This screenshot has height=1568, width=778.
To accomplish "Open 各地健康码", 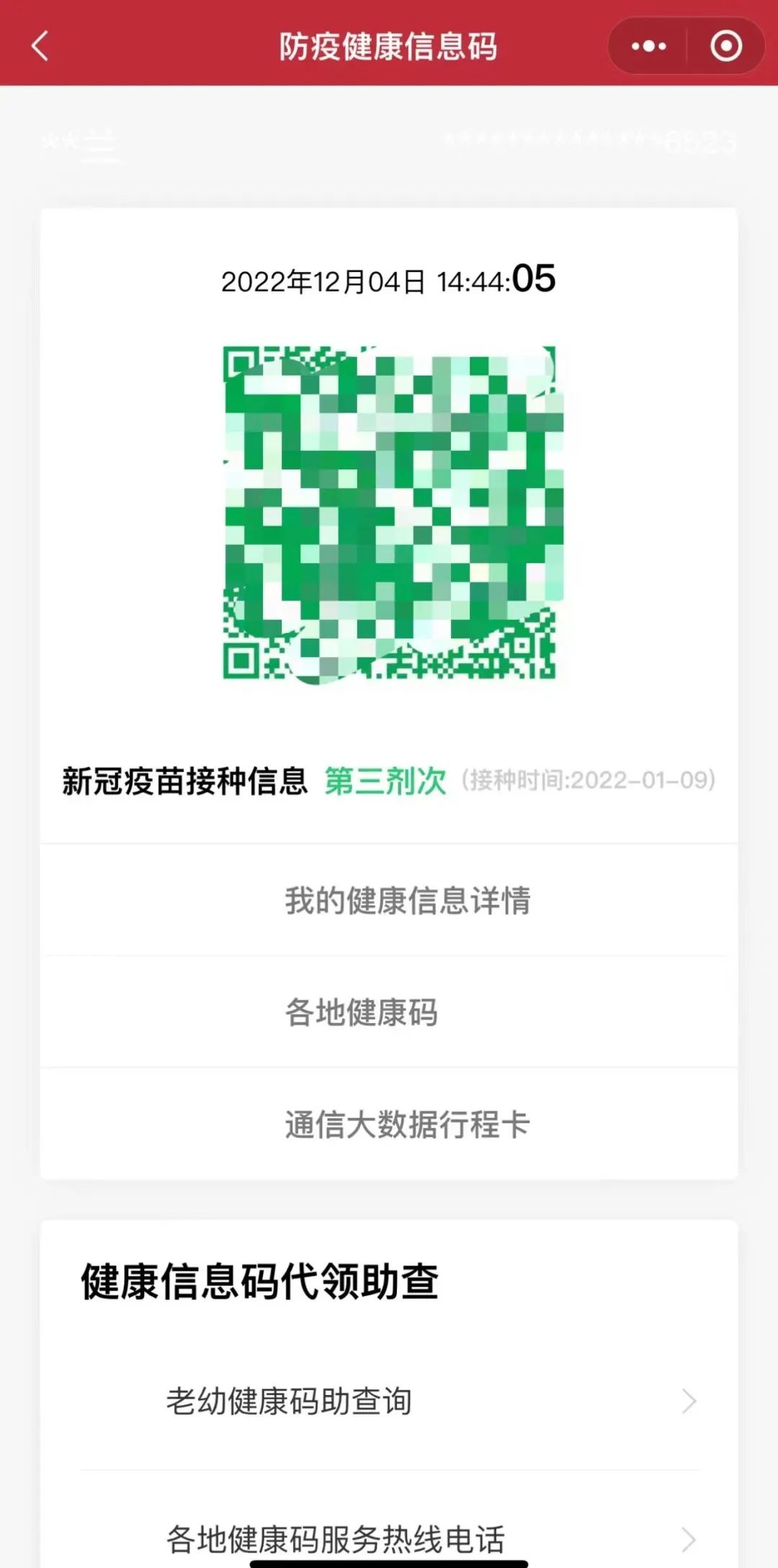I will coord(362,1012).
